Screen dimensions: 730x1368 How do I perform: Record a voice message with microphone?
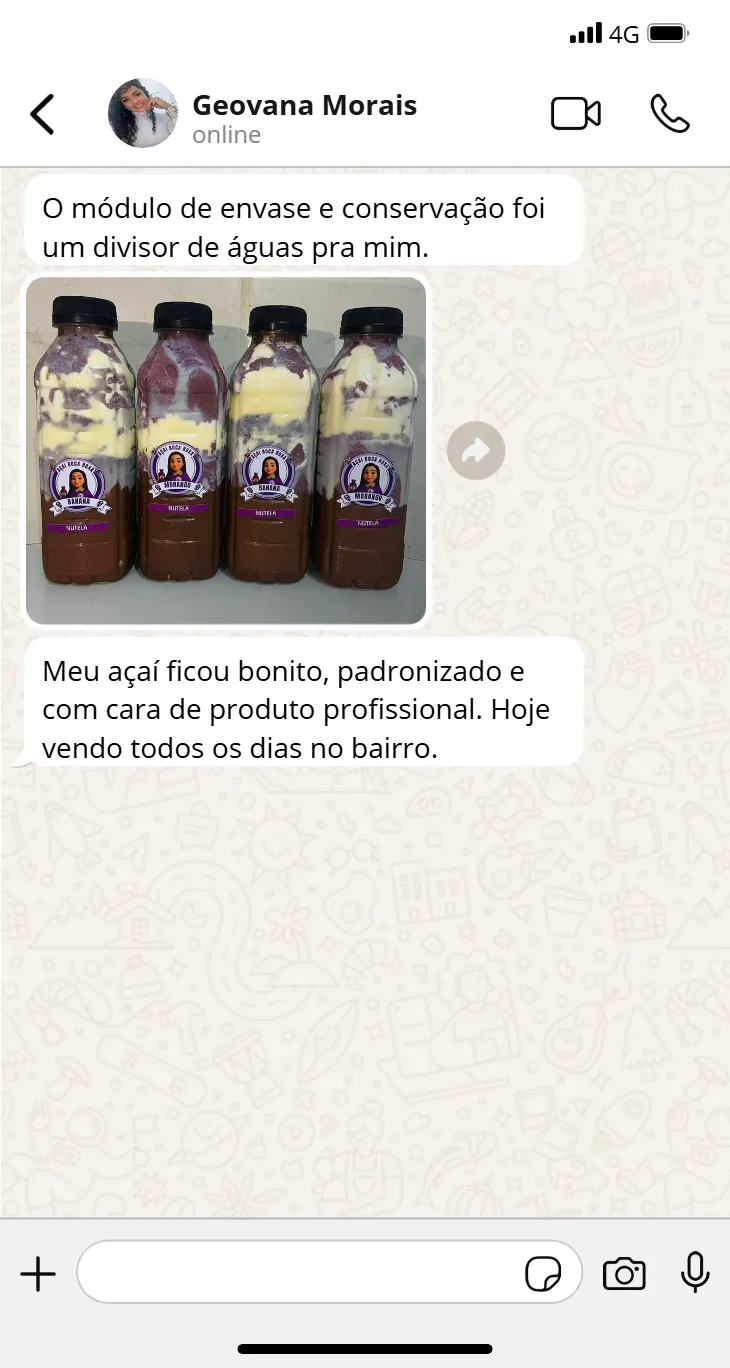pyautogui.click(x=695, y=1273)
